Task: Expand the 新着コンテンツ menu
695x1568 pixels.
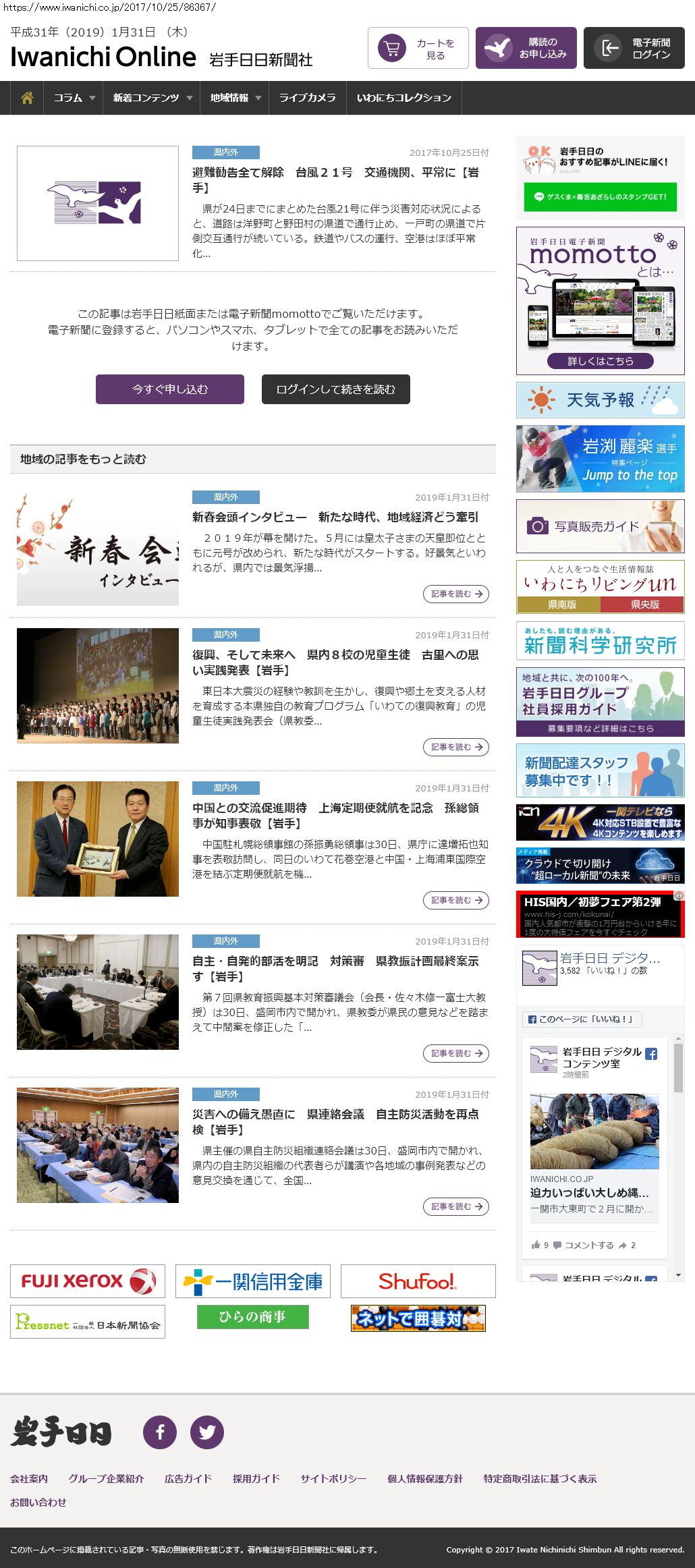Action: tap(151, 98)
